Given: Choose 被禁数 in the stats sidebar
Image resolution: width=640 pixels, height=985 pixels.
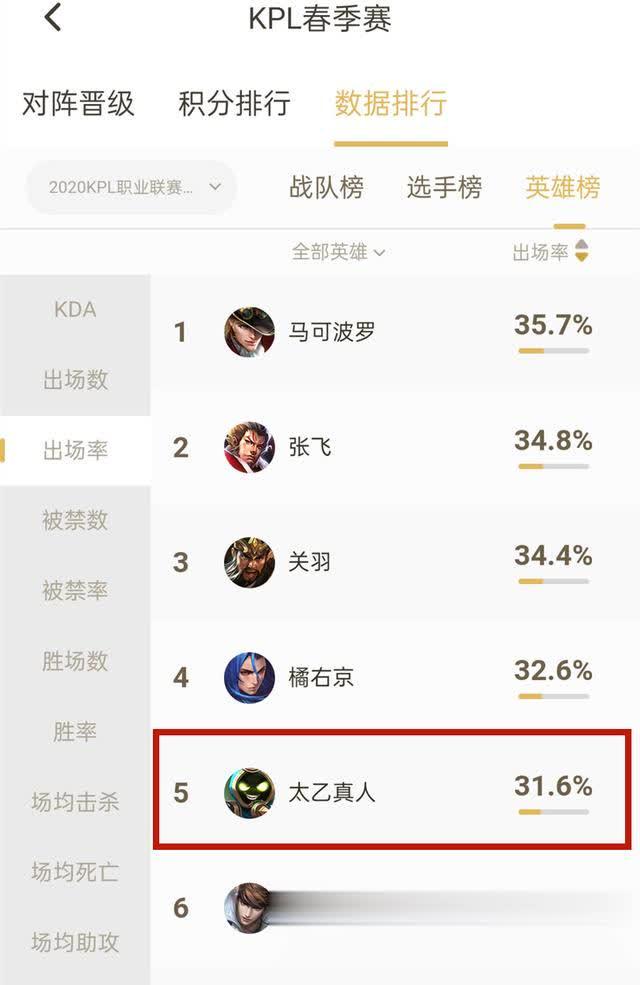Looking at the screenshot, I should click(x=75, y=520).
